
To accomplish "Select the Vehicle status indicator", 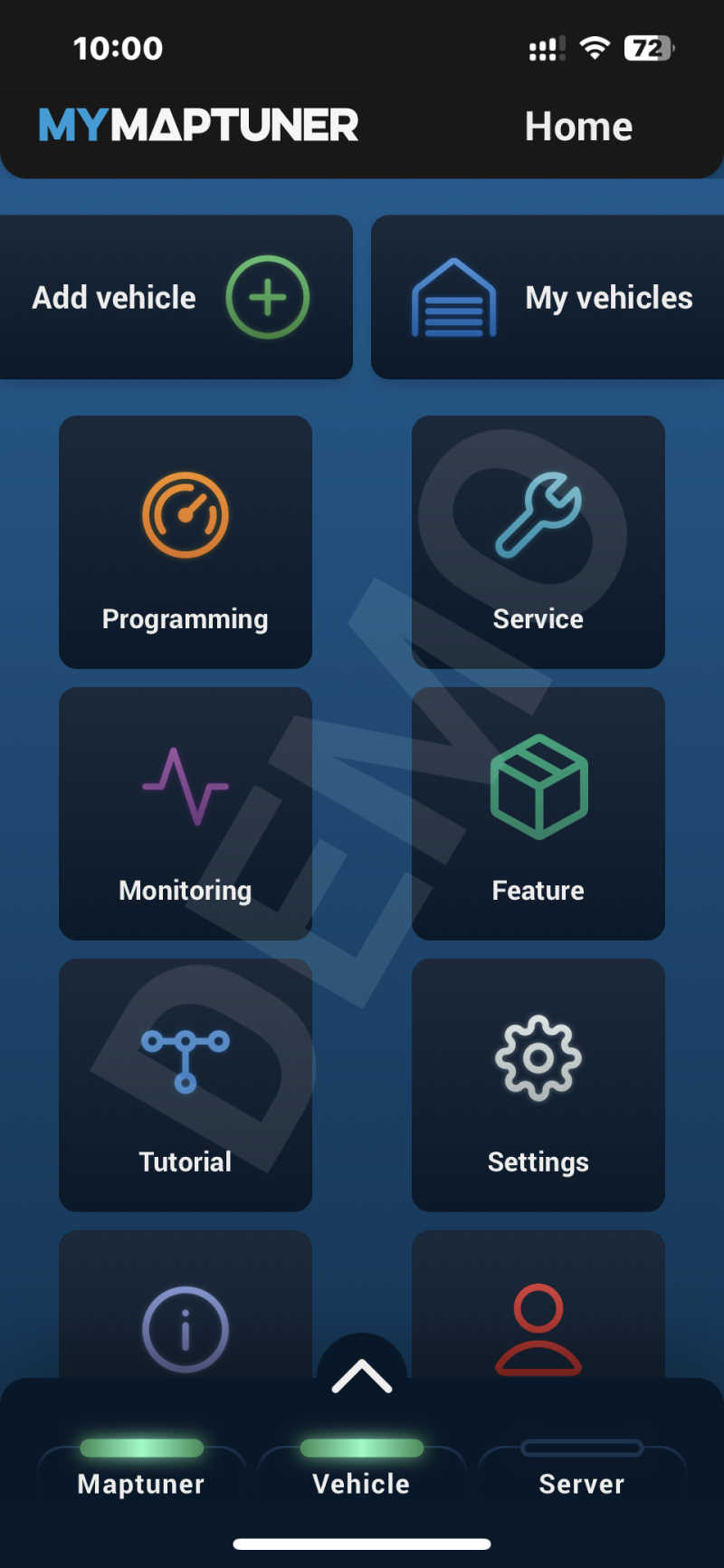I will click(361, 1468).
